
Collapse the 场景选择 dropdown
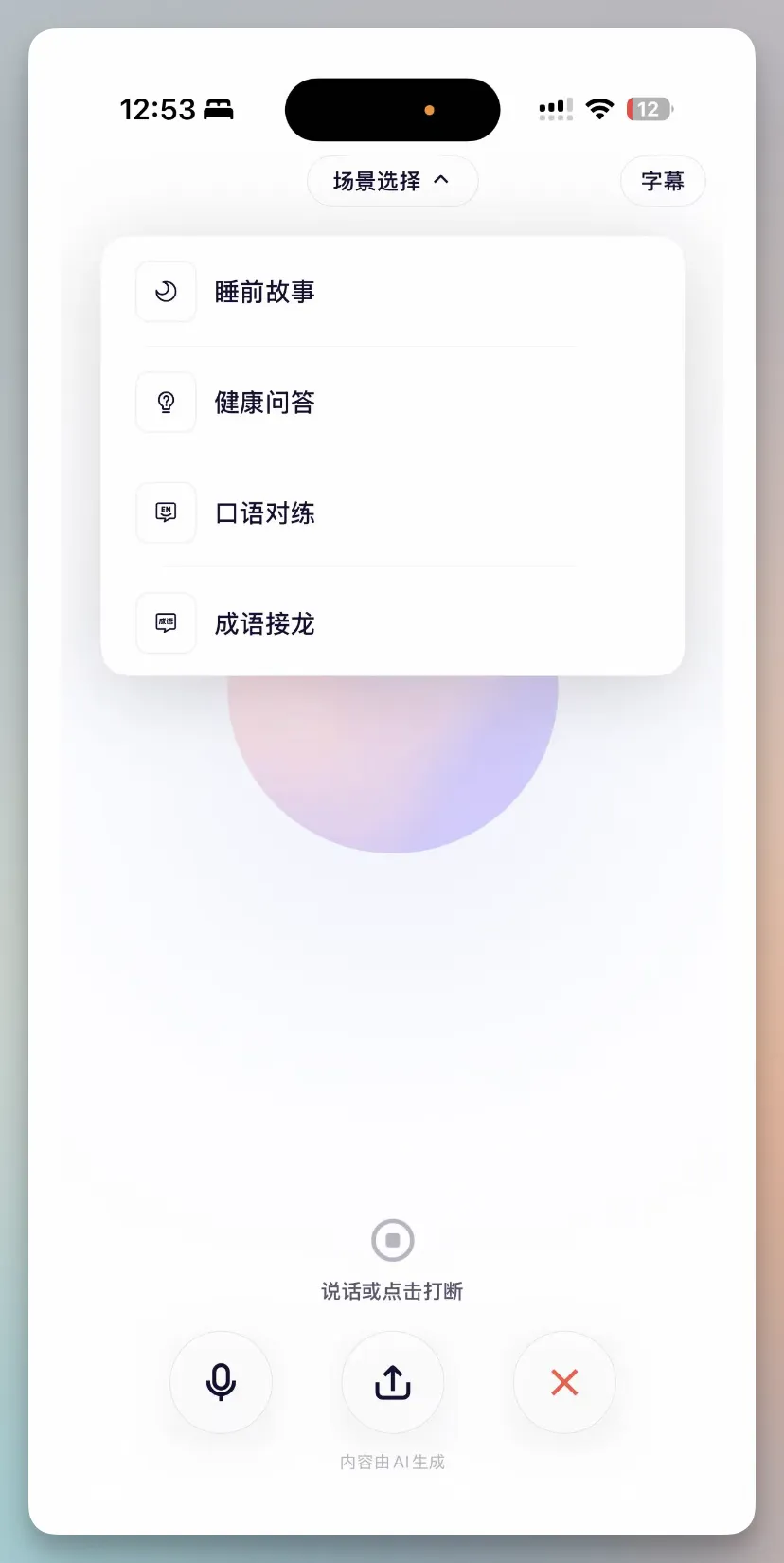pos(392,181)
